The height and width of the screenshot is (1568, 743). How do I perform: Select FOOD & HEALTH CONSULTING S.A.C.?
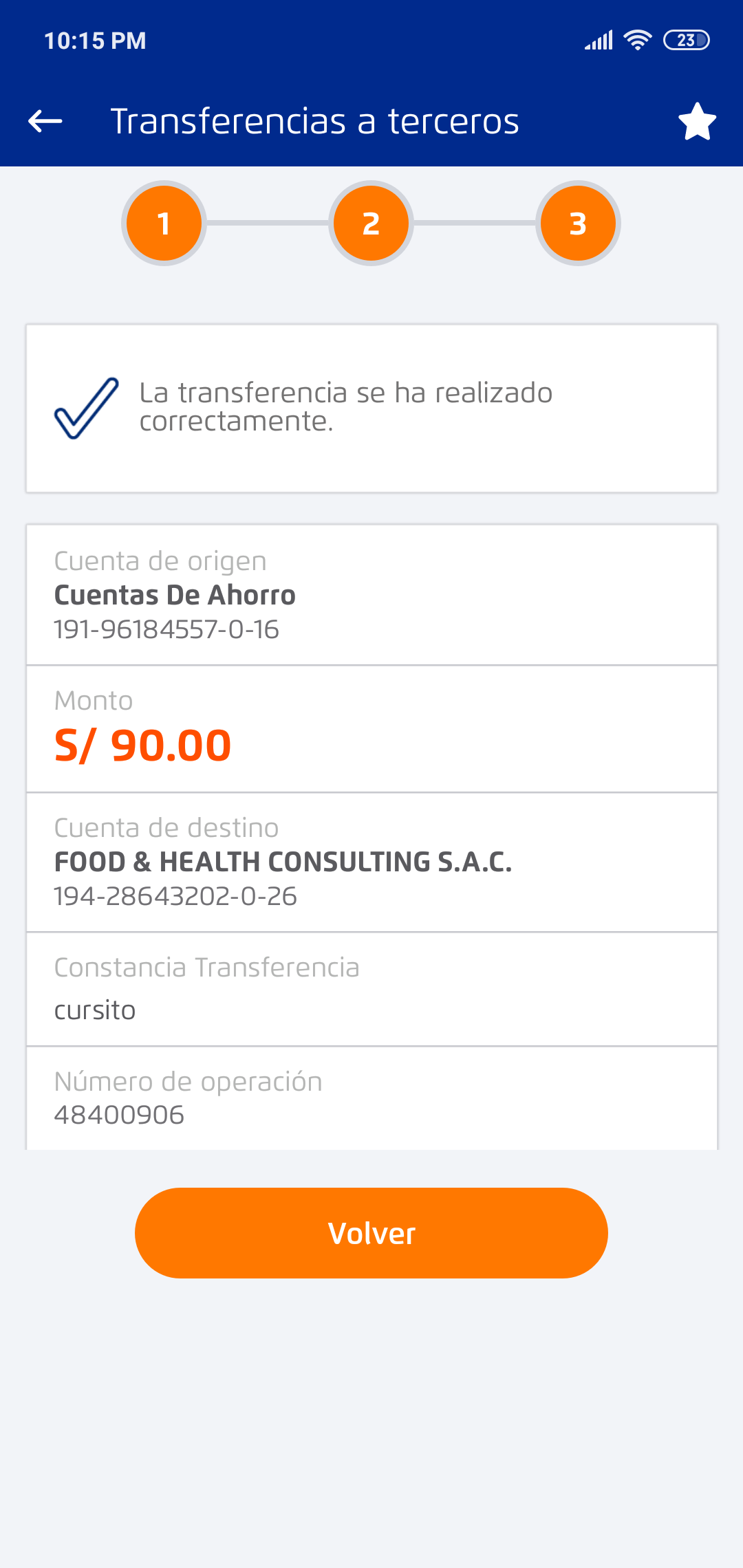click(283, 861)
